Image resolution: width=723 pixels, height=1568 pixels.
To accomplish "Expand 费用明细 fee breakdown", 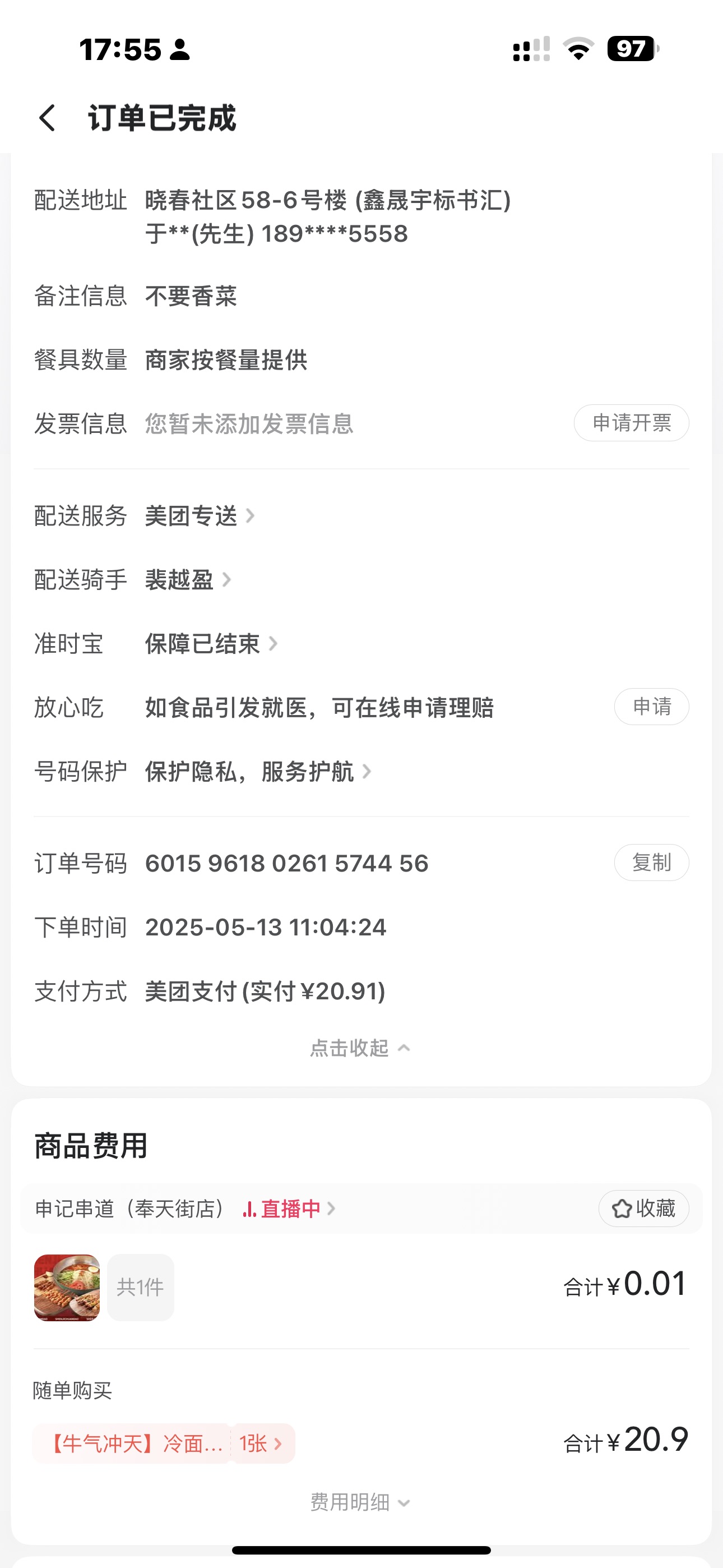I will (360, 1502).
